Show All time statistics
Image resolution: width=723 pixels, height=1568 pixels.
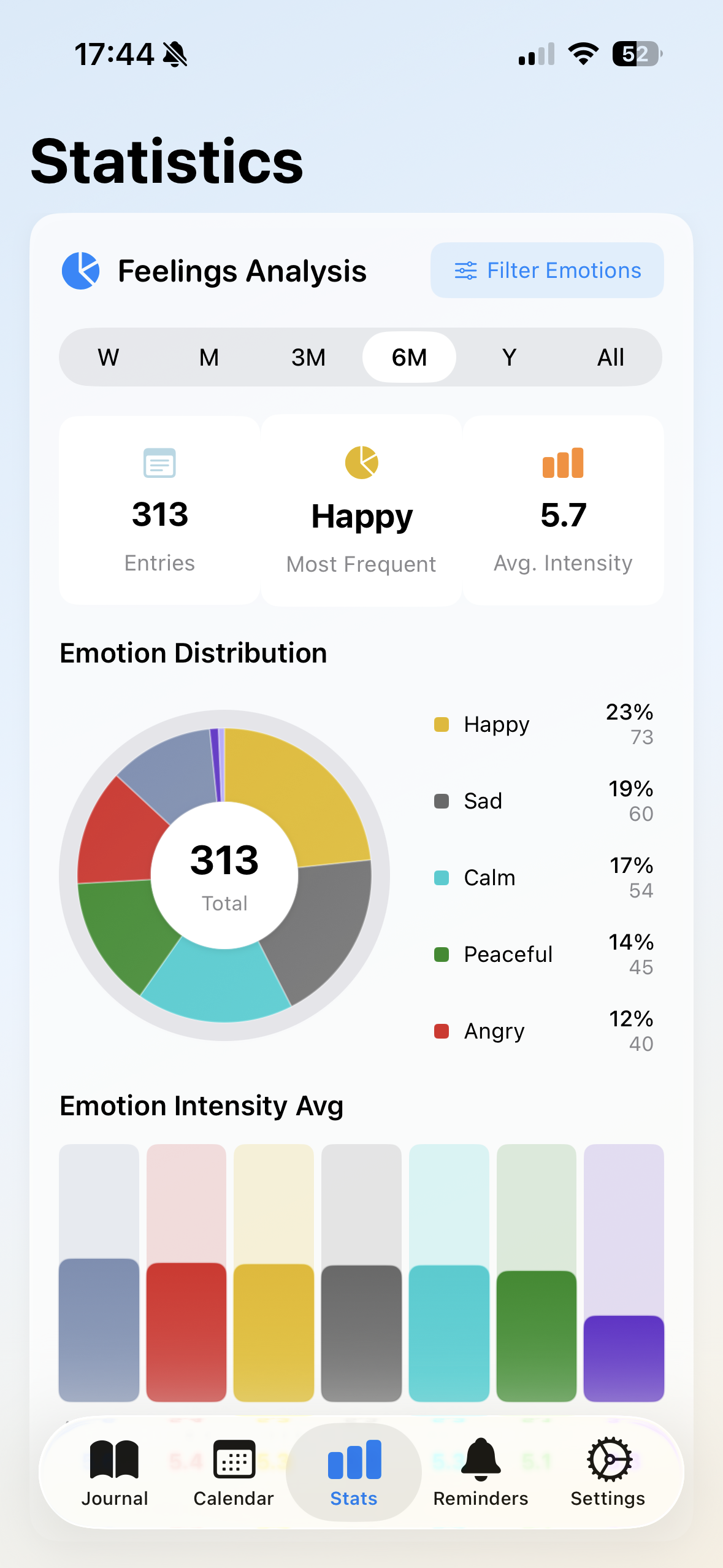pyautogui.click(x=610, y=357)
